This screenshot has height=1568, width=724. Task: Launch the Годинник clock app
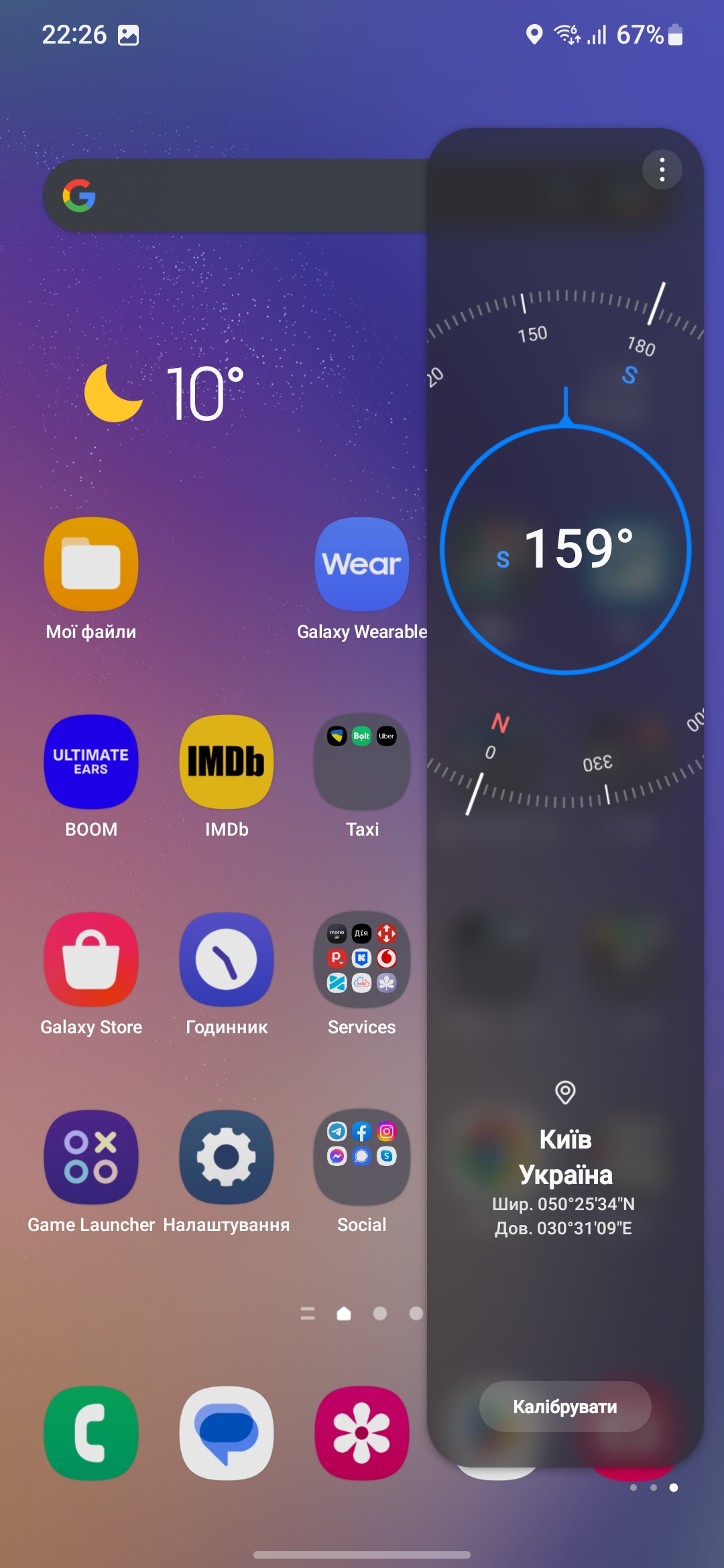227,960
